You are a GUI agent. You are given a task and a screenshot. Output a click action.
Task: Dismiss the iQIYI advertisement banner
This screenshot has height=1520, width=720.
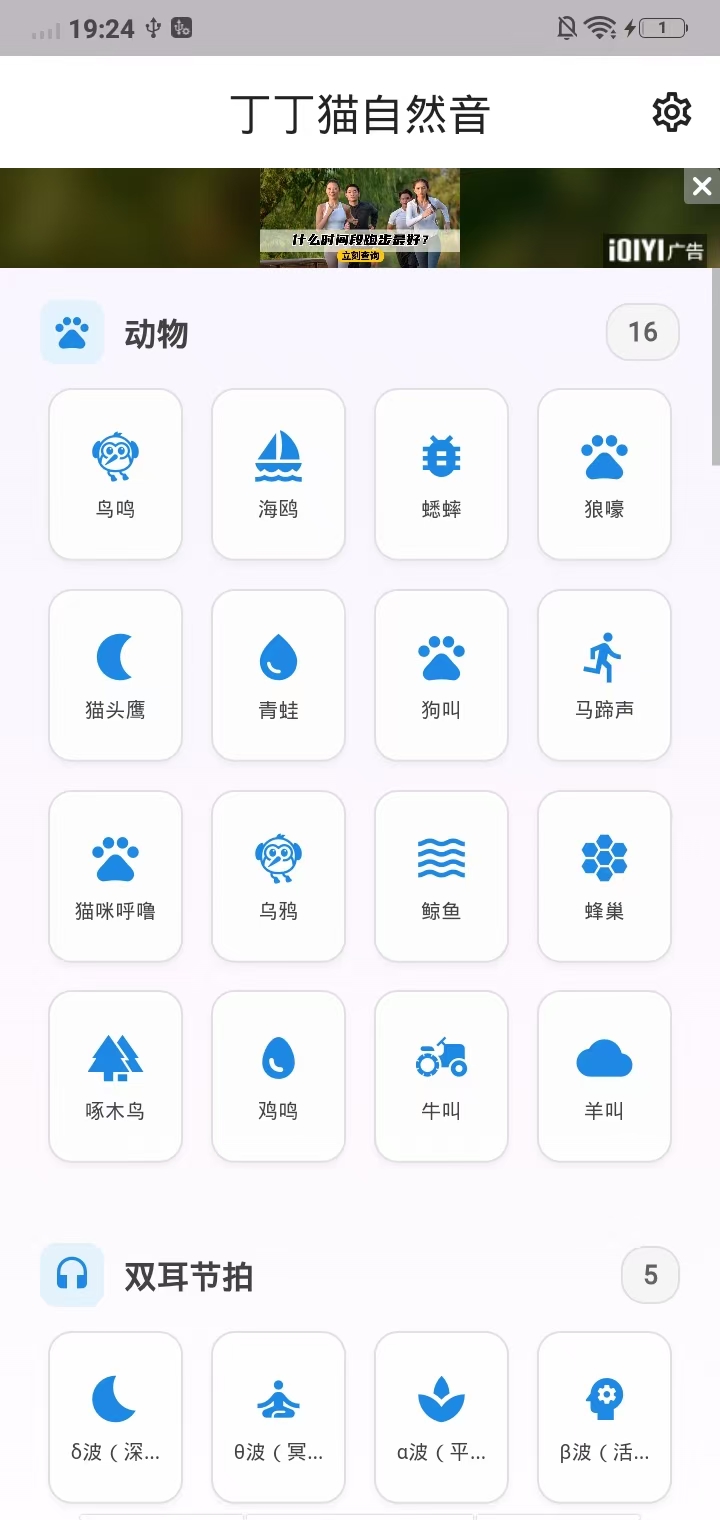[701, 186]
